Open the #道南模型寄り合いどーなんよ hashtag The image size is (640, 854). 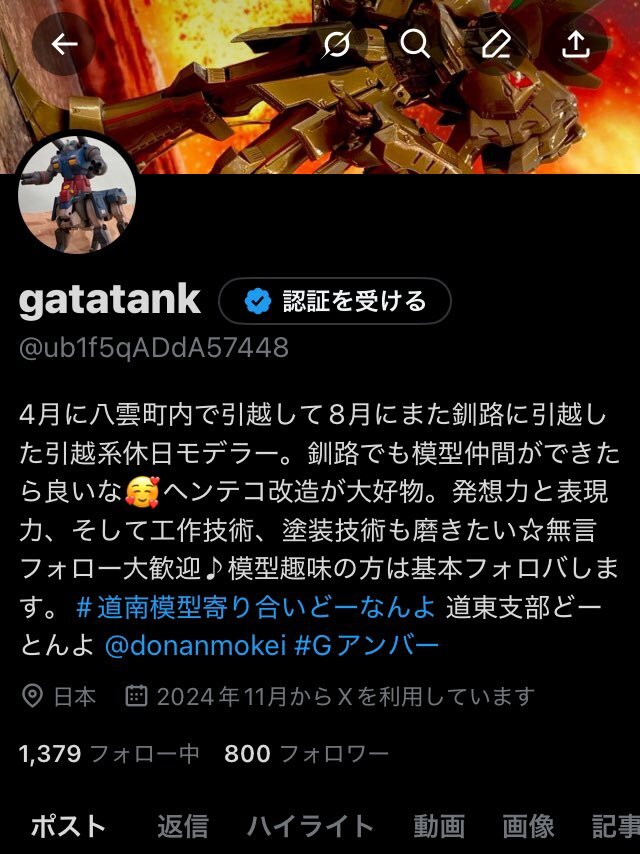tap(254, 606)
